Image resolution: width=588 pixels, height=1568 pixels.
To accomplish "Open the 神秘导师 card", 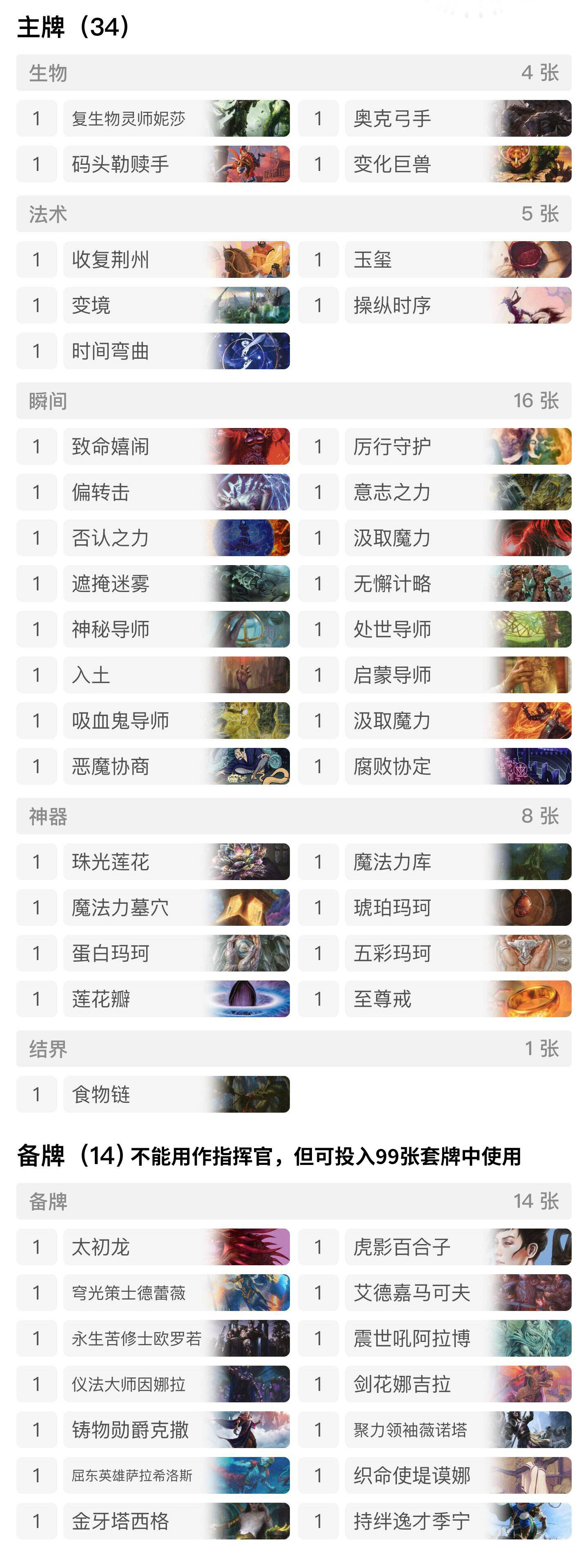I will 176,630.
